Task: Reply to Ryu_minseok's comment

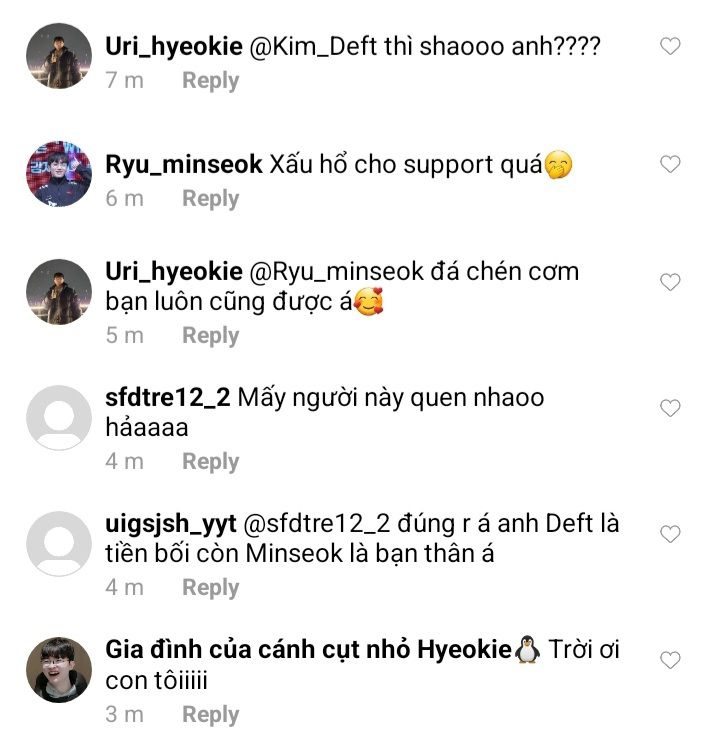Action: coord(210,199)
